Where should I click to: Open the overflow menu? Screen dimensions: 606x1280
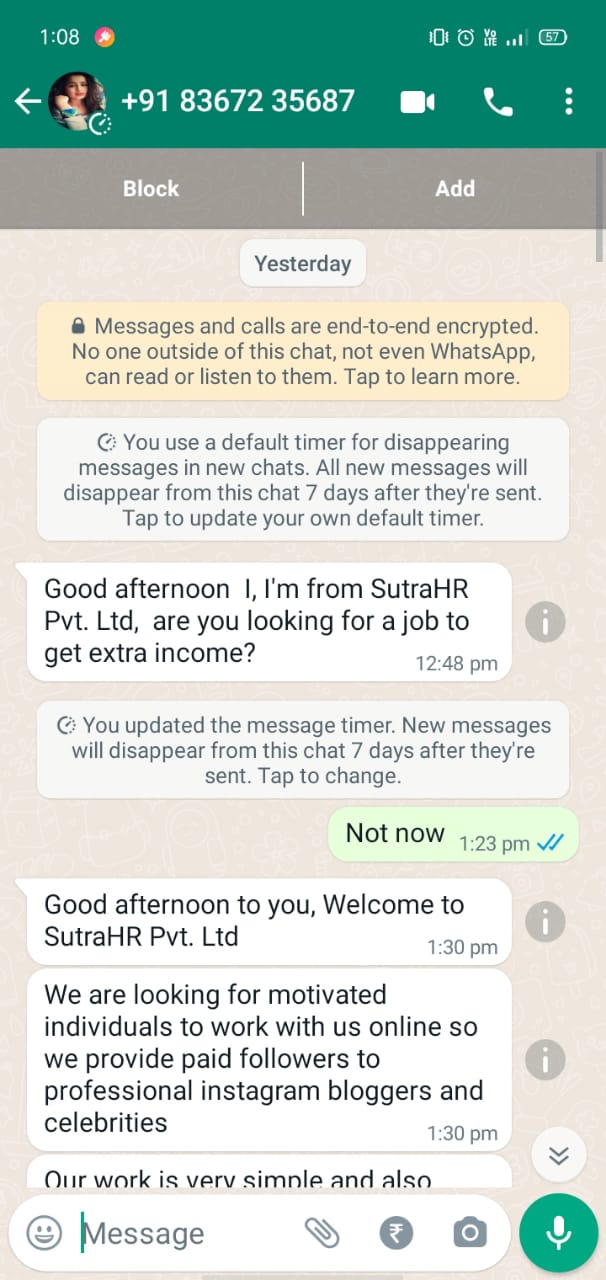568,101
